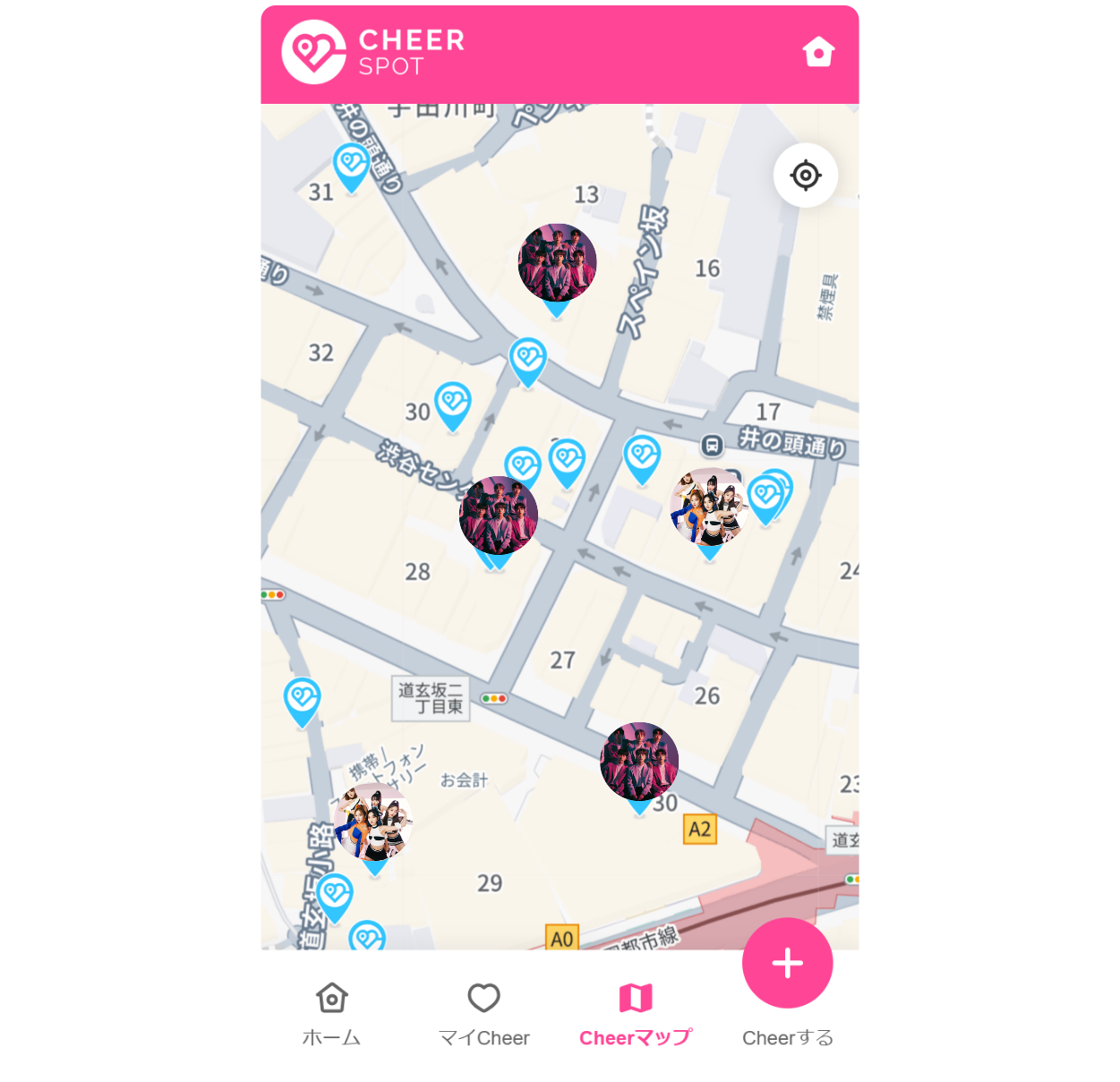The height and width of the screenshot is (1082, 1120).
Task: Tap the blue heart pin next to number 30
Action: point(453,404)
